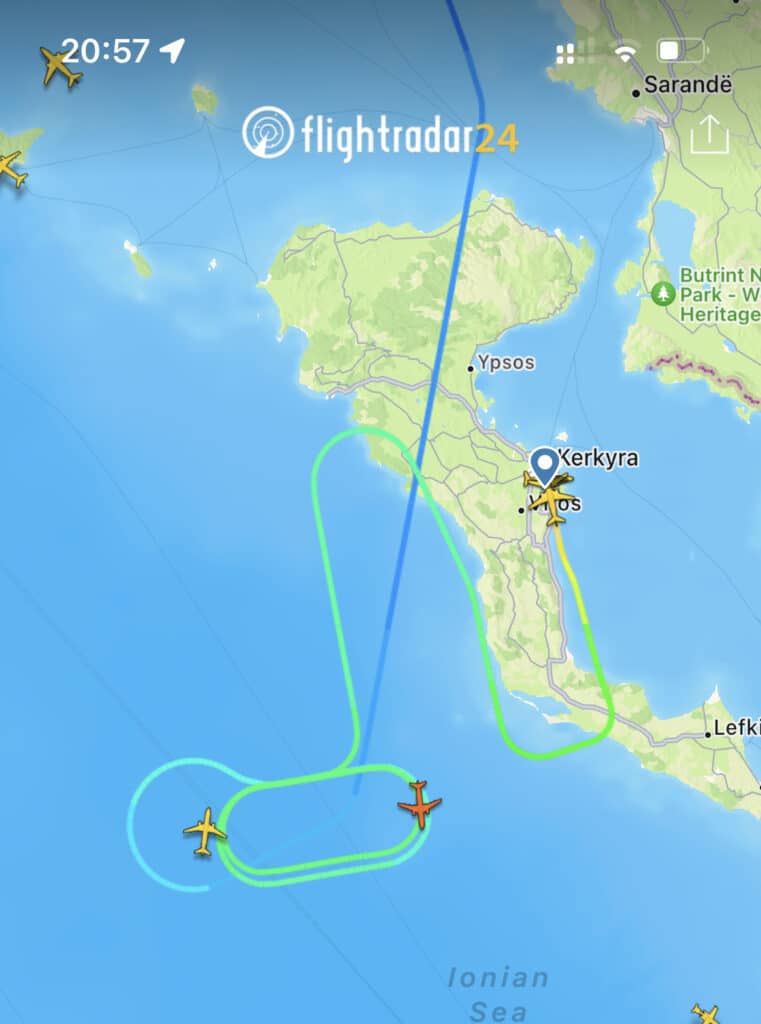
Task: Select the yellow airplane circling over the Ionian Sea
Action: coord(205,830)
